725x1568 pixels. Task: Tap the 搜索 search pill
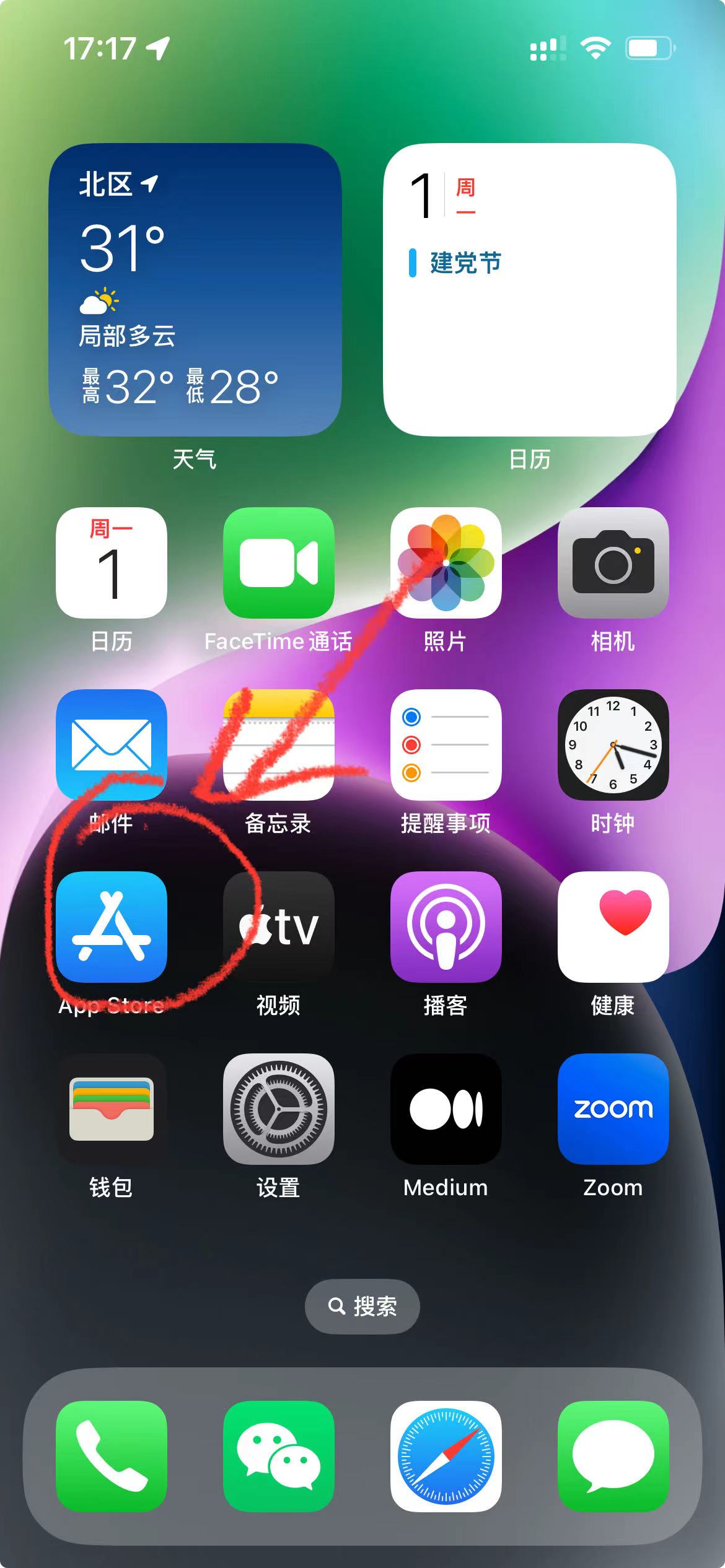point(362,1306)
